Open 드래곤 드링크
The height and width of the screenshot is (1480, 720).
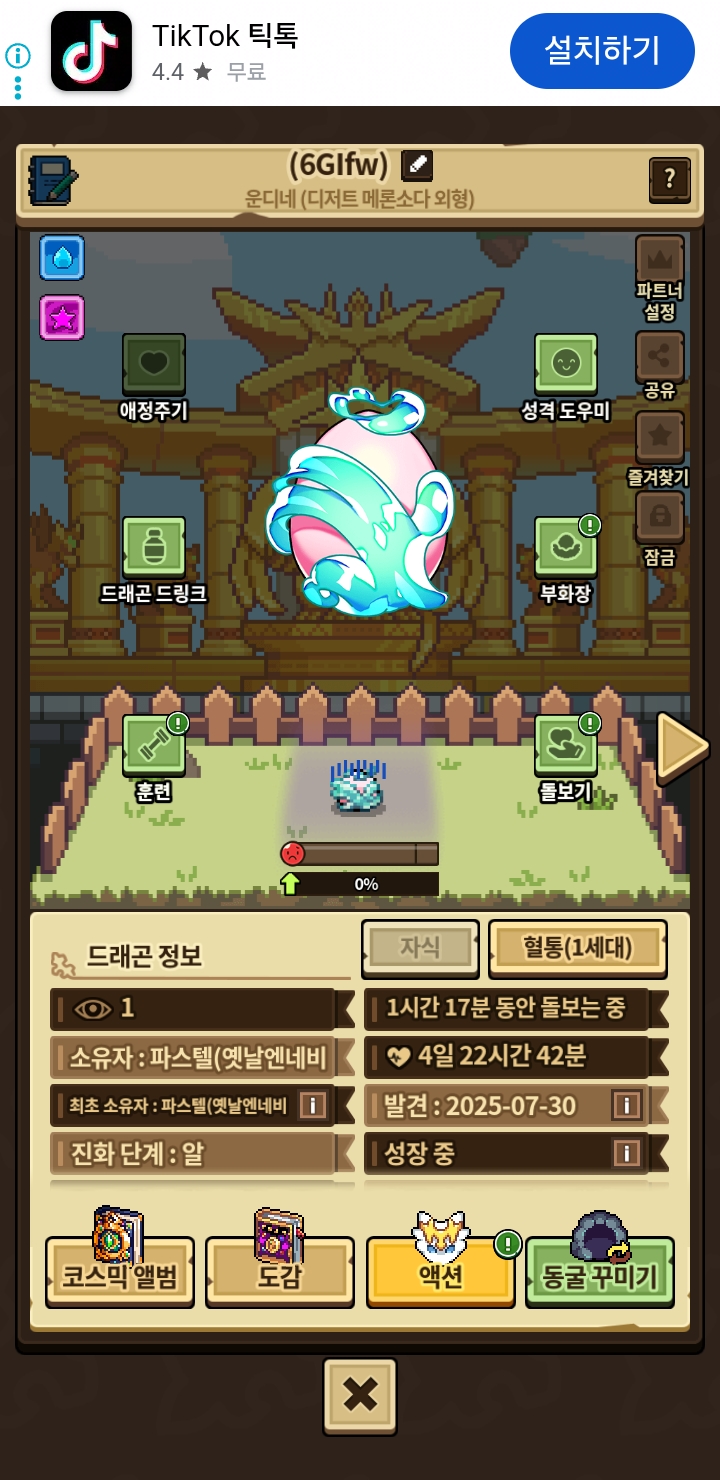point(154,548)
